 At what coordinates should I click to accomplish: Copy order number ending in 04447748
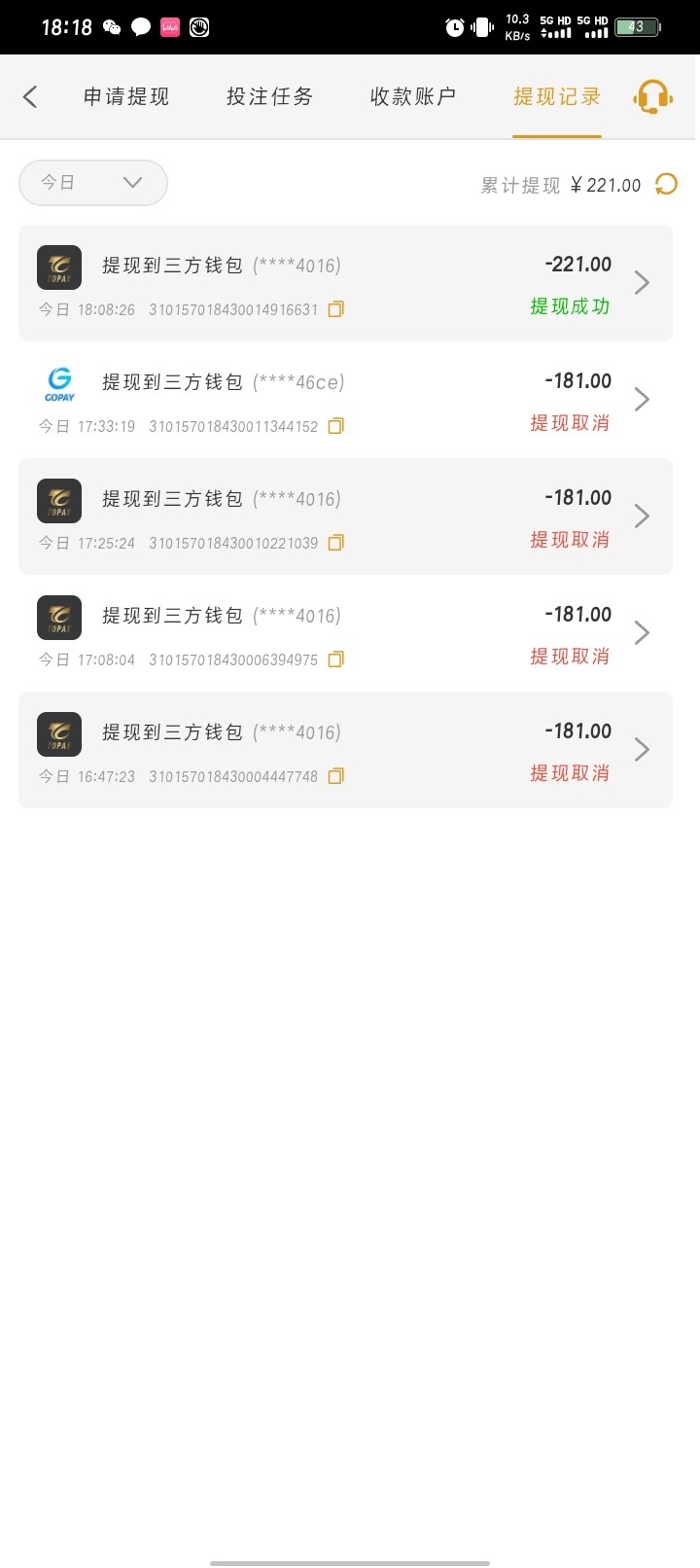coord(335,776)
